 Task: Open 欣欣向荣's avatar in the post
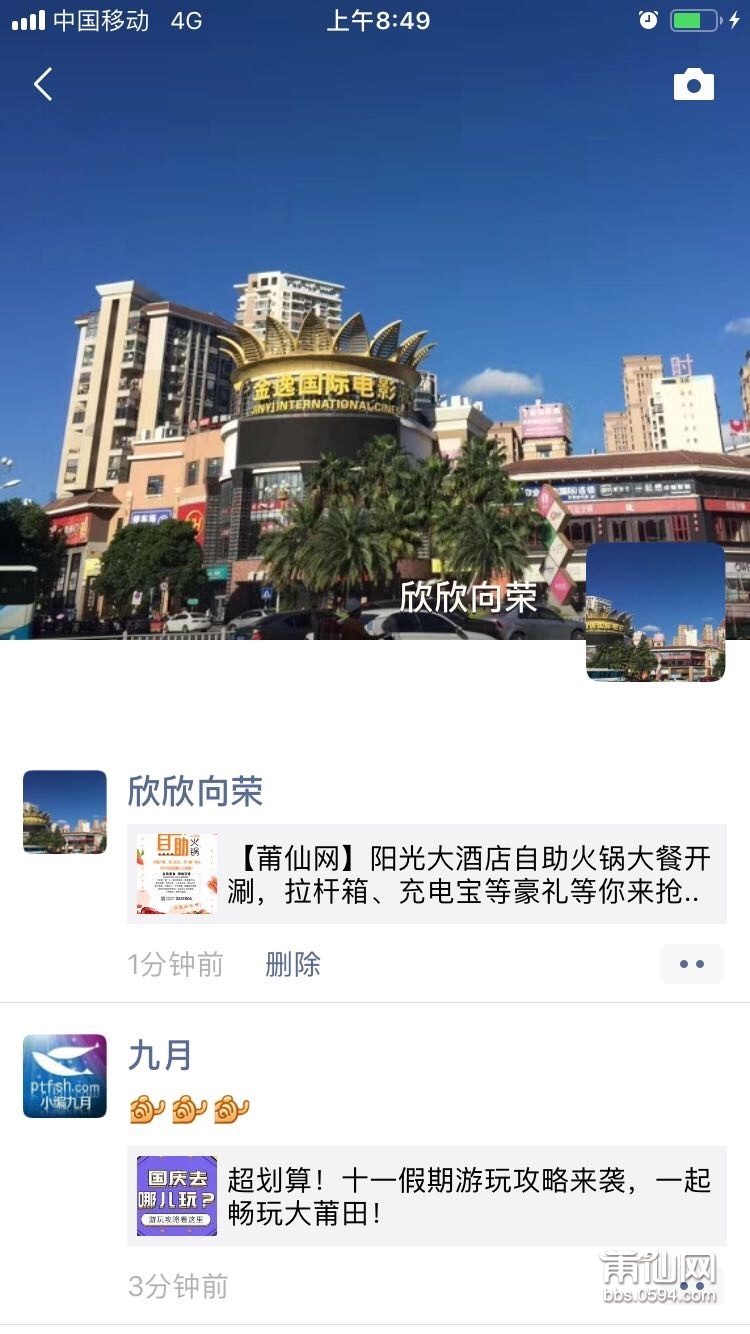pos(65,811)
